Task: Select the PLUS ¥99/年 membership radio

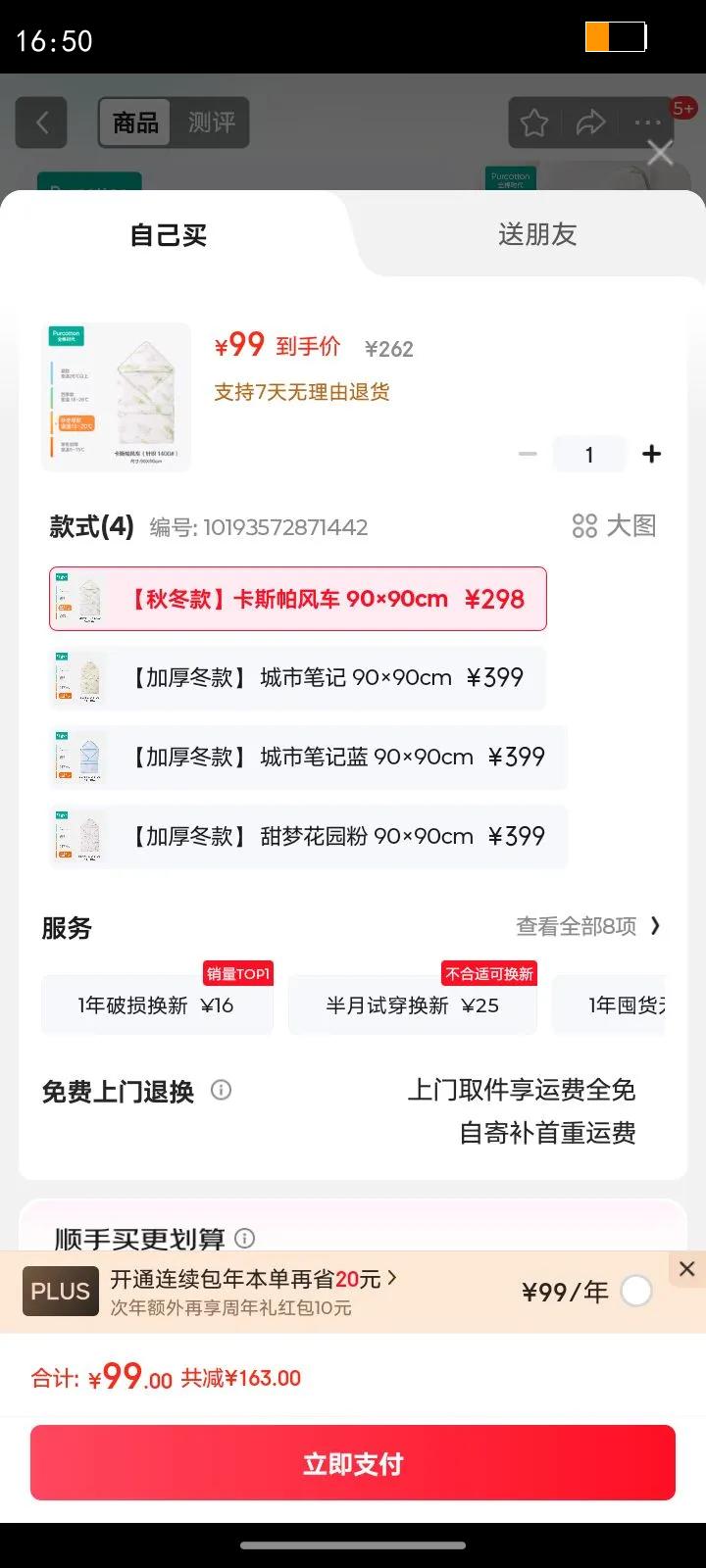Action: pyautogui.click(x=635, y=1291)
